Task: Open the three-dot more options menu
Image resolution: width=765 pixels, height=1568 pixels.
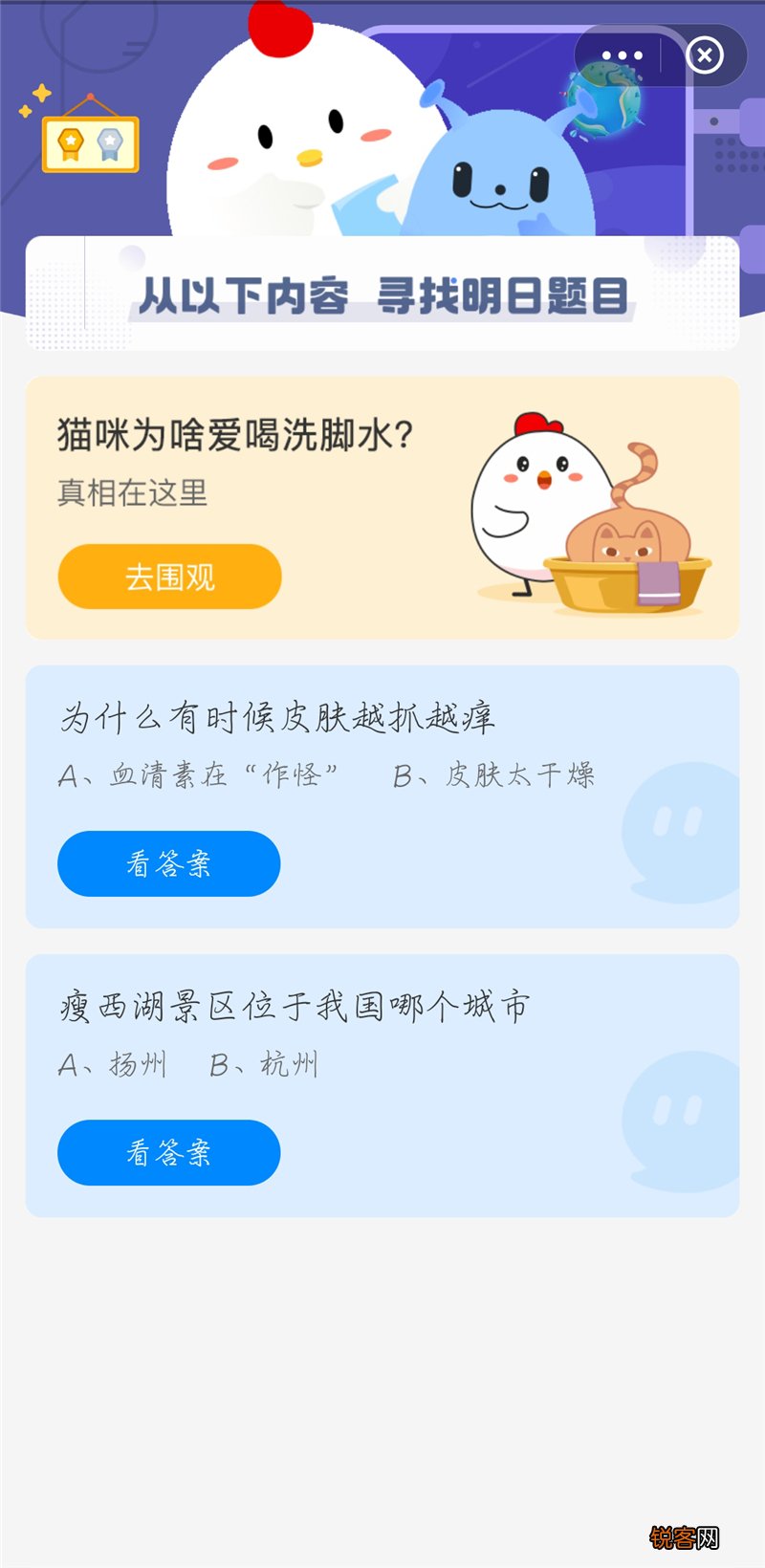Action: coord(623,55)
